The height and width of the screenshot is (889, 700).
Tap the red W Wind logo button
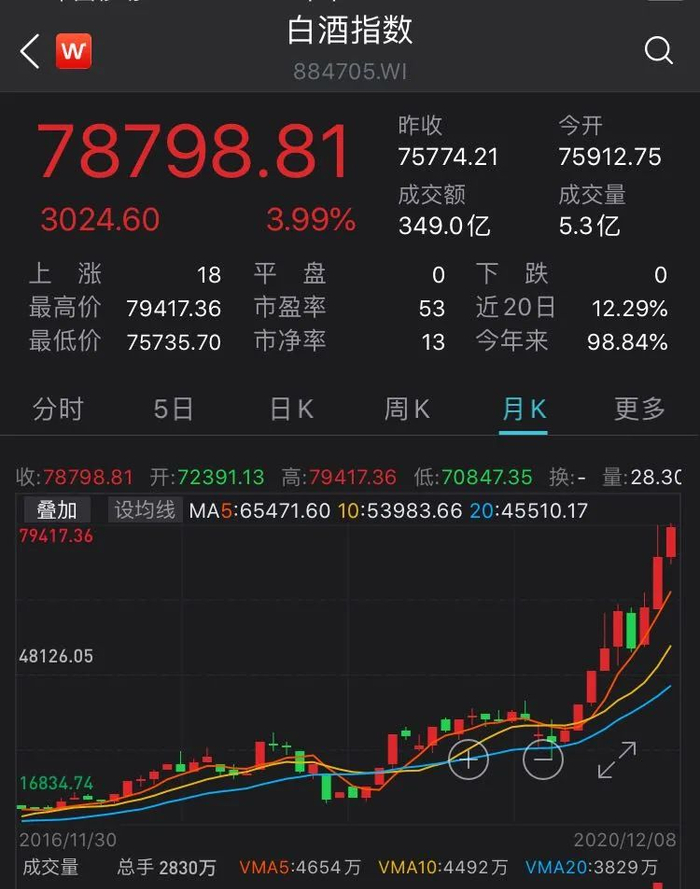[74, 51]
